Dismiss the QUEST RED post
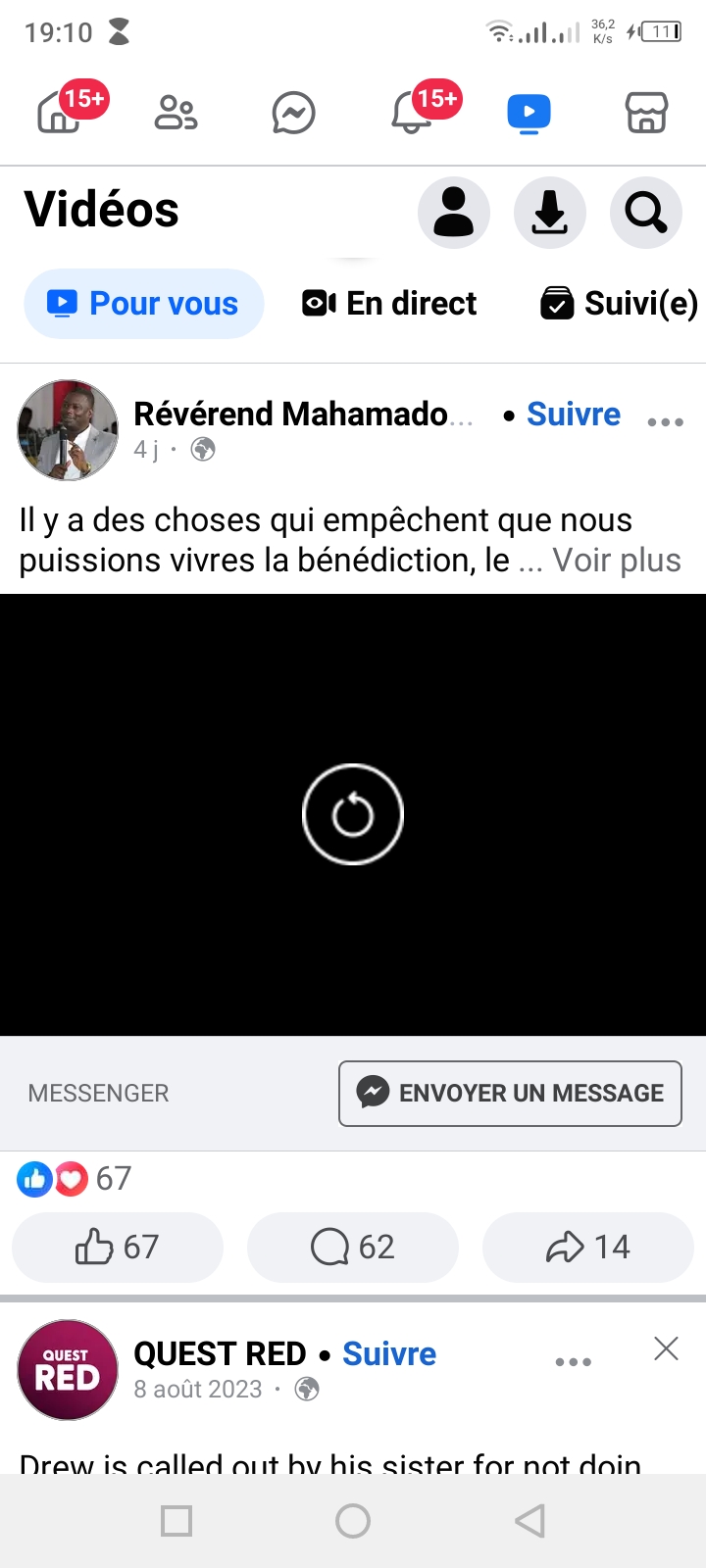Image resolution: width=706 pixels, height=1568 pixels. 666,1348
